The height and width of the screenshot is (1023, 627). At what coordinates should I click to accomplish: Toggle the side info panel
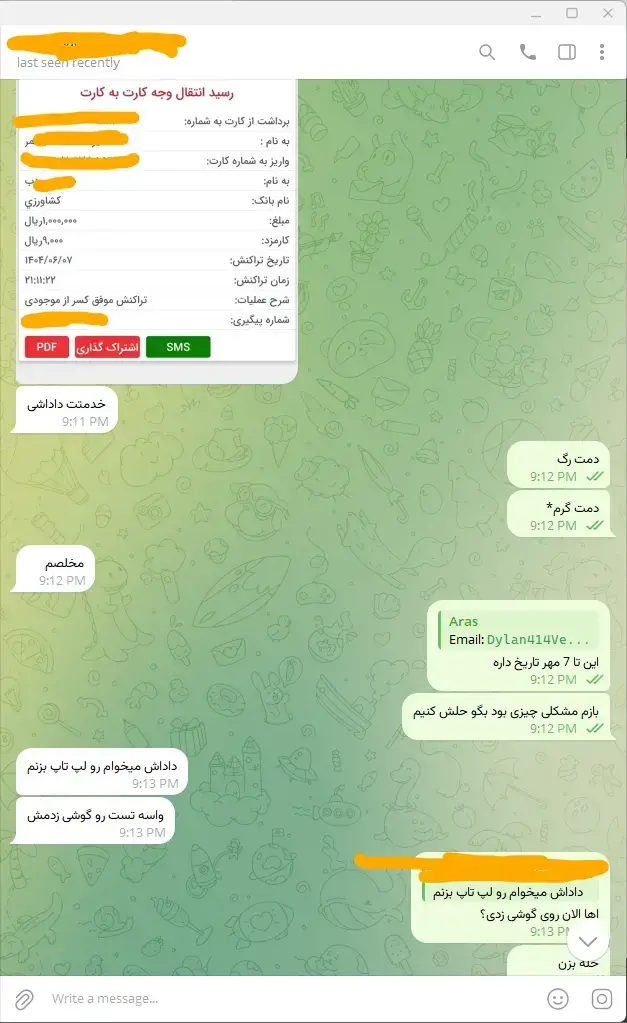(x=566, y=52)
